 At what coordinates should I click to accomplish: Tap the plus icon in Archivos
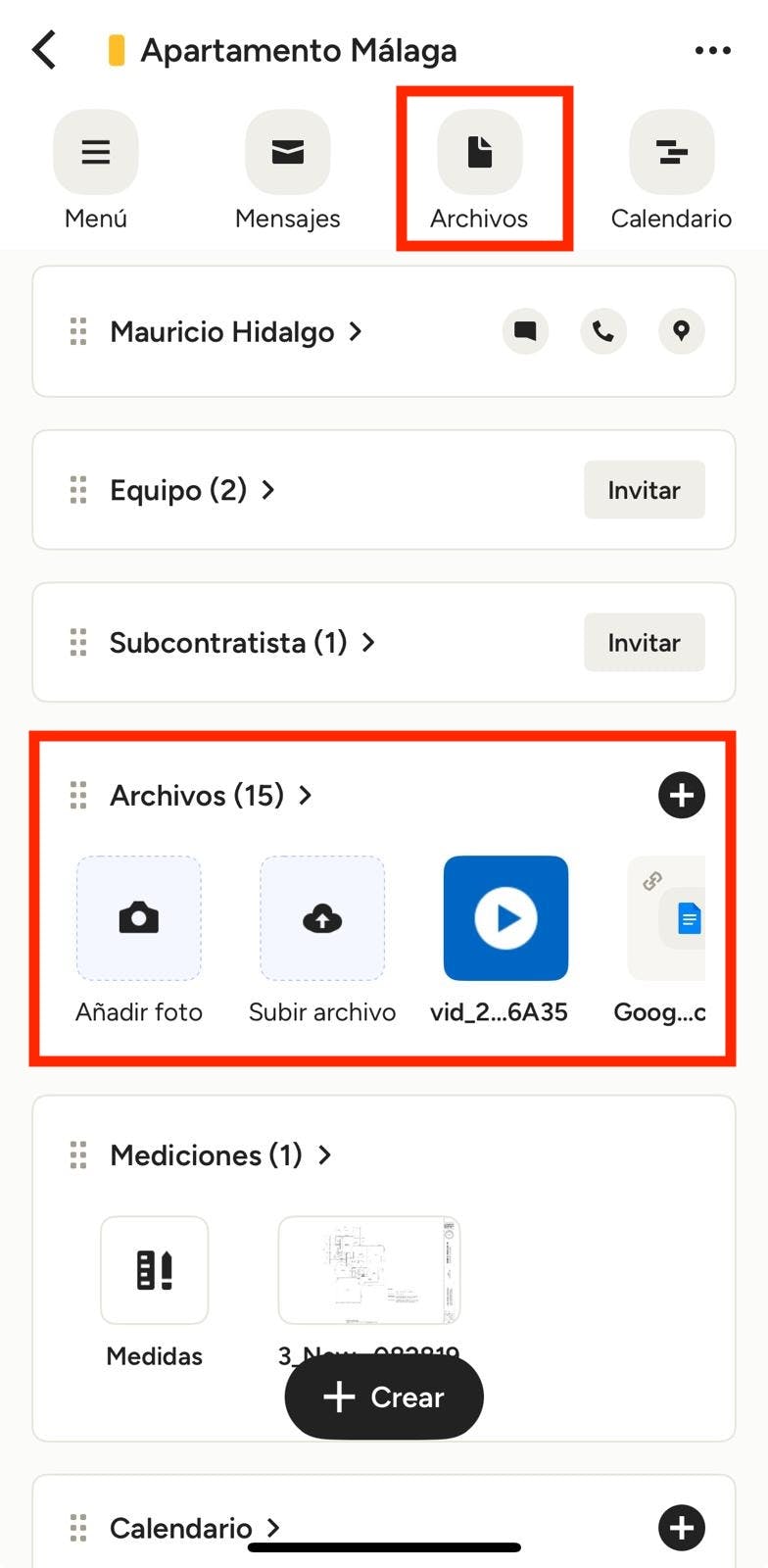681,795
